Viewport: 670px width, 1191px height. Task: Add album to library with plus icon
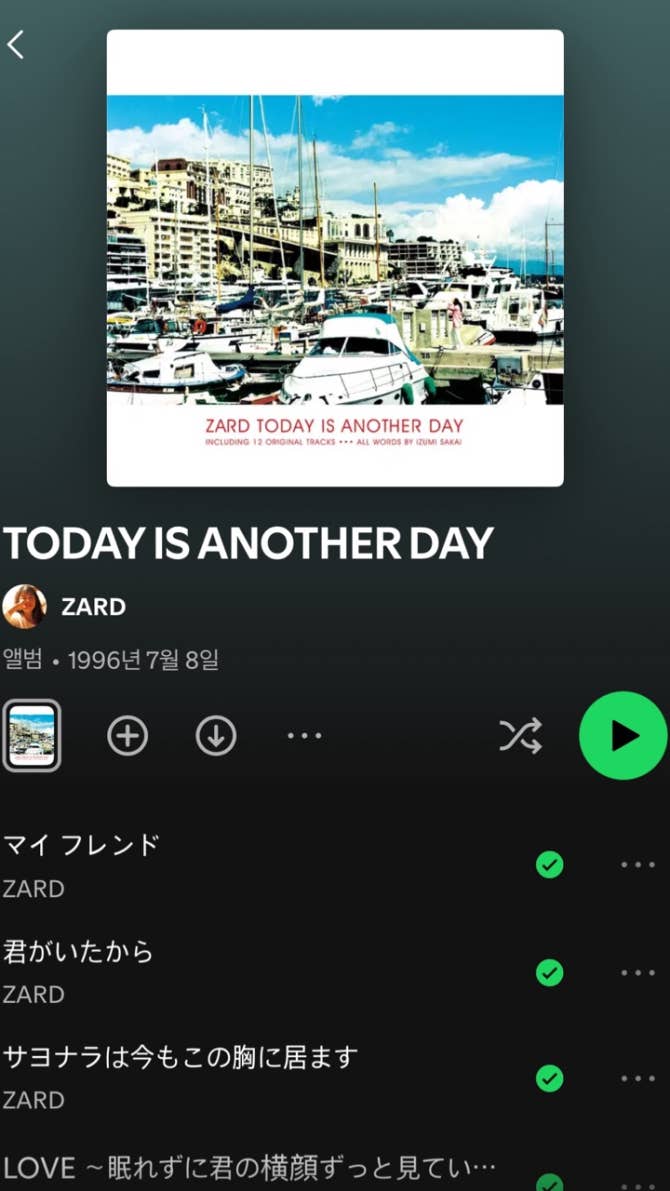(x=127, y=736)
